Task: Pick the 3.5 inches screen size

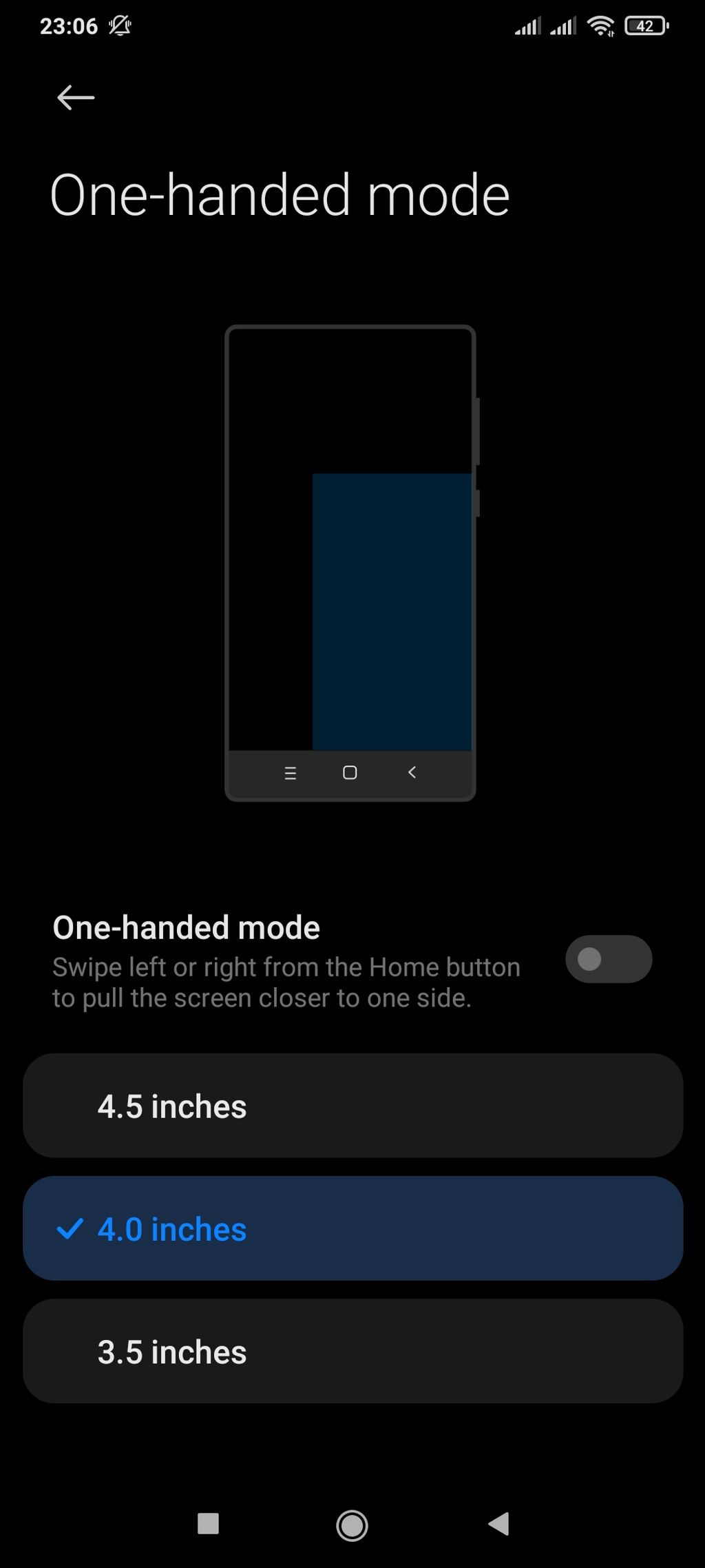Action: tap(352, 1351)
